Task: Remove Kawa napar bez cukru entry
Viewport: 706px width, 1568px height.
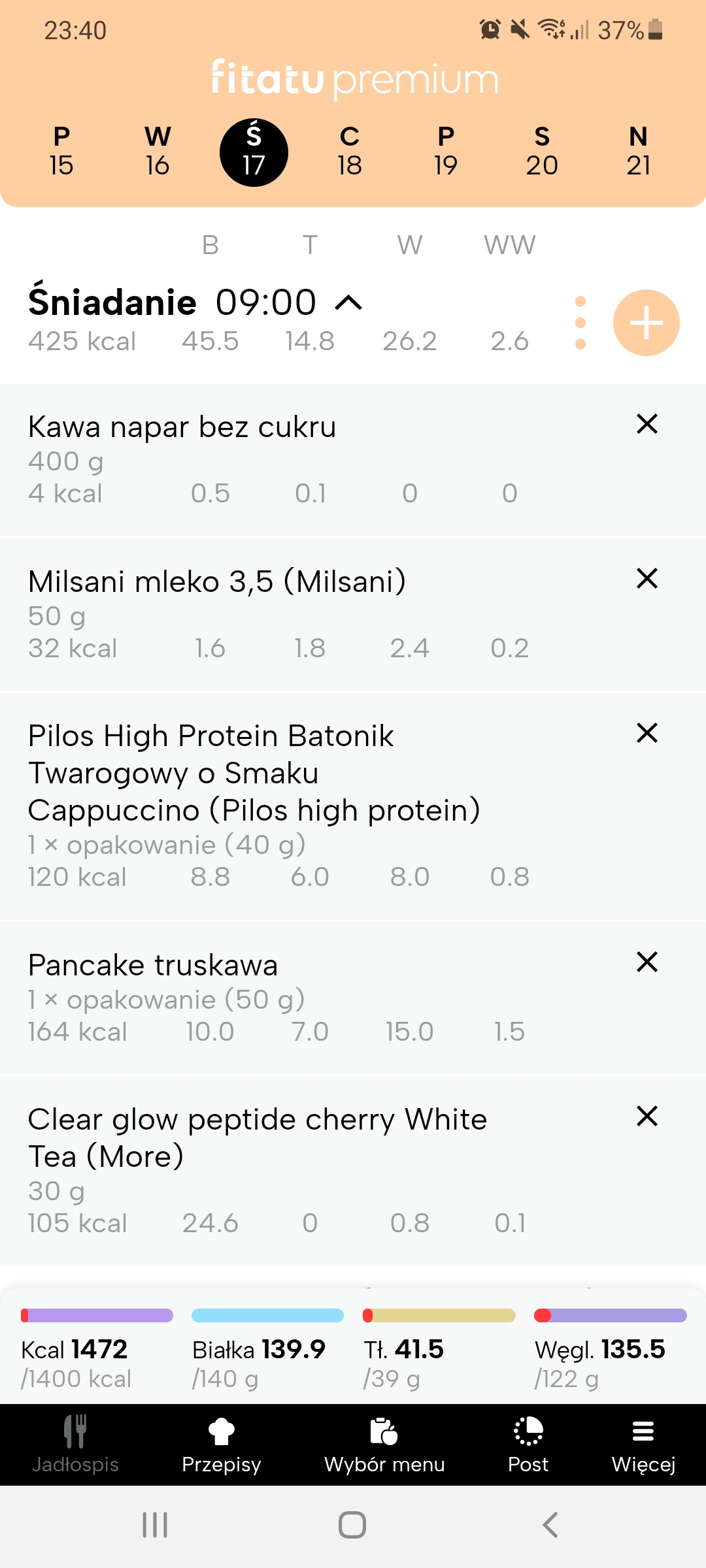Action: point(646,424)
